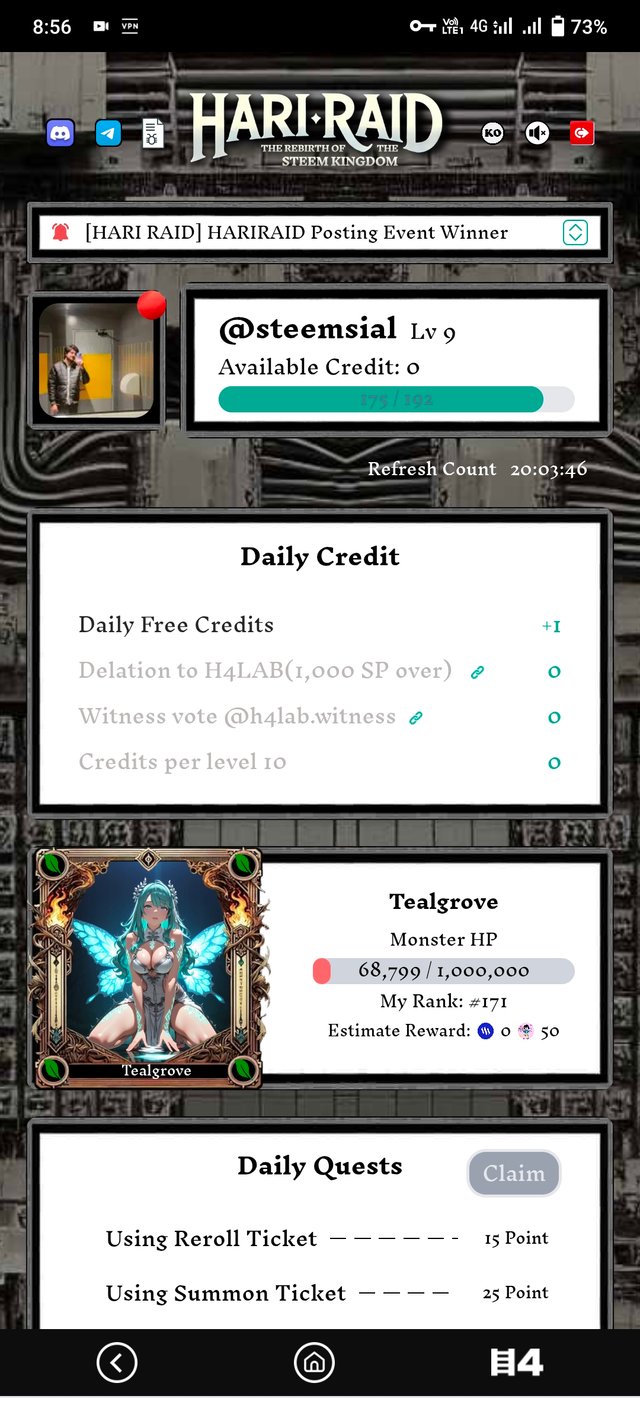Go back with the bottom arrow
The width and height of the screenshot is (640, 1422).
coord(117,1362)
